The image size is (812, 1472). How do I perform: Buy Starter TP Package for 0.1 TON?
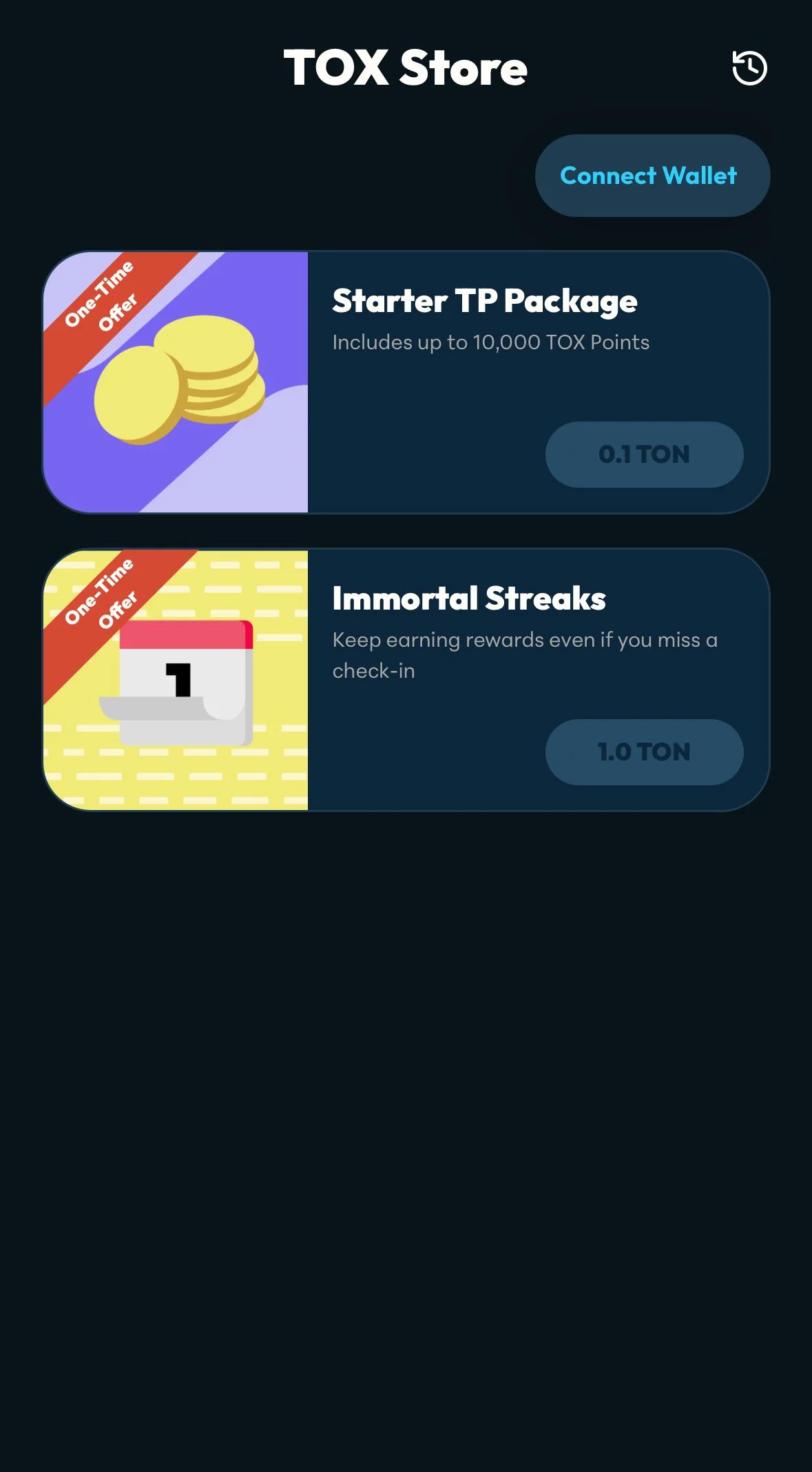(644, 455)
